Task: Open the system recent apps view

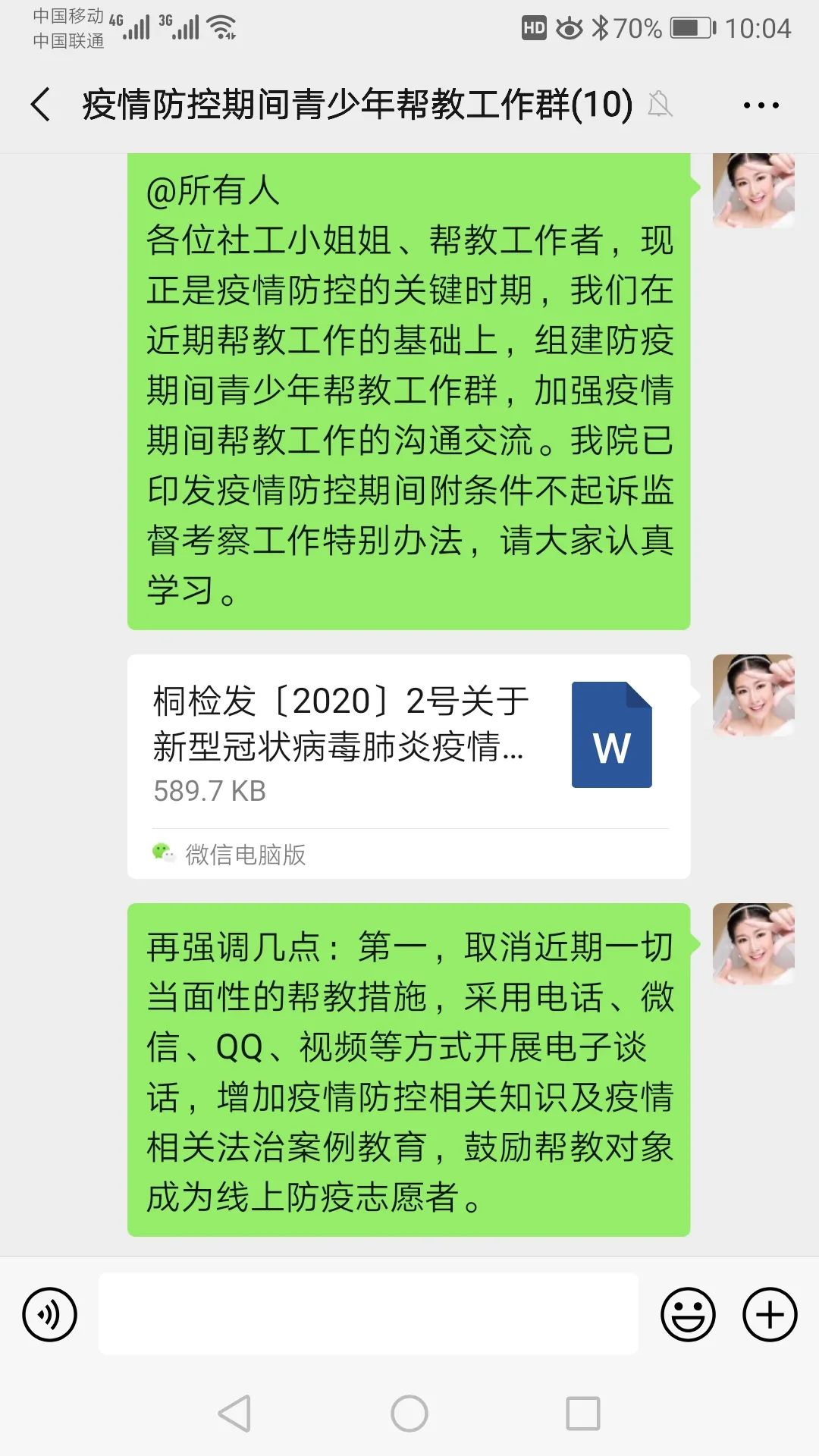Action: tap(583, 1414)
